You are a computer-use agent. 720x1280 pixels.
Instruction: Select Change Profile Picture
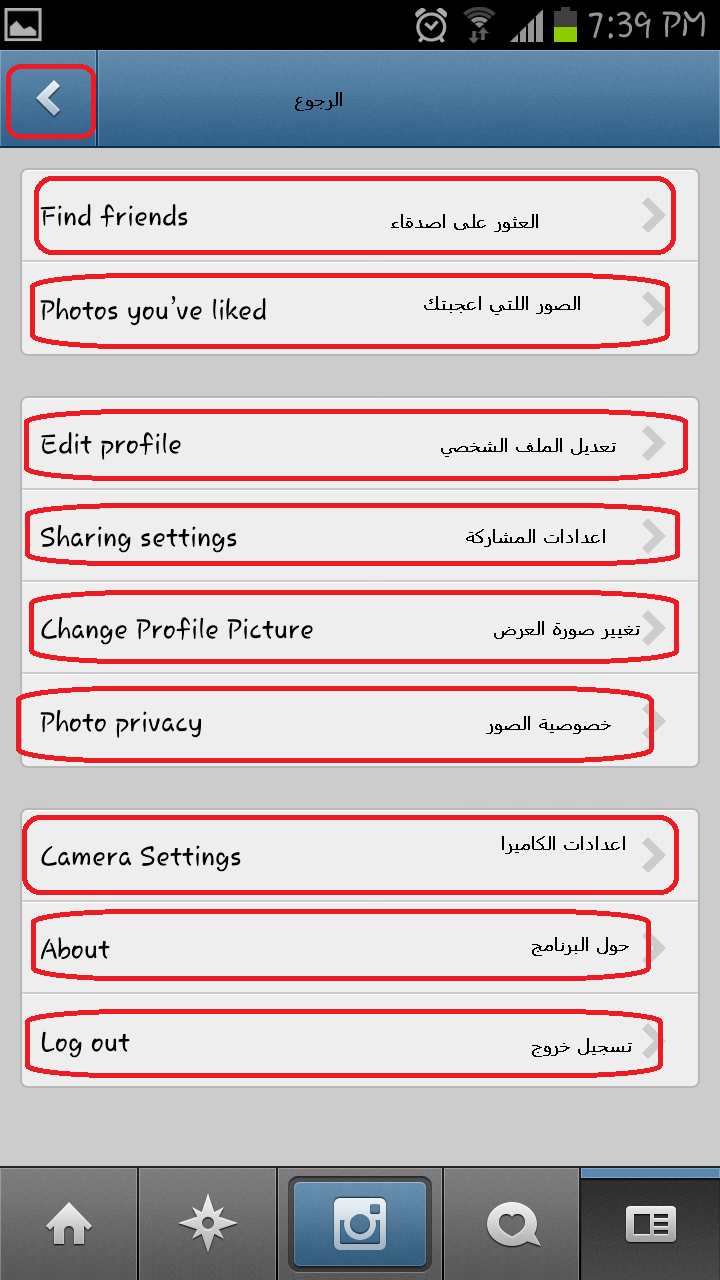pos(360,628)
